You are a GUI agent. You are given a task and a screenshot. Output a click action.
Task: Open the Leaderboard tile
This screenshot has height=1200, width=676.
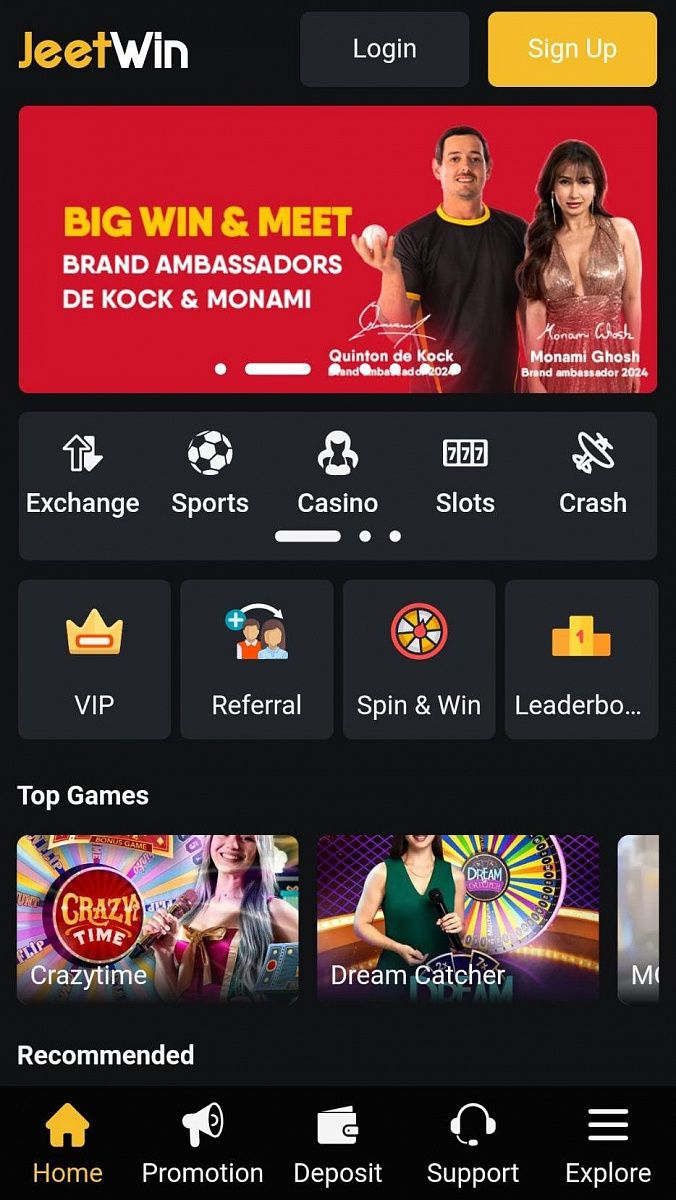[x=581, y=659]
